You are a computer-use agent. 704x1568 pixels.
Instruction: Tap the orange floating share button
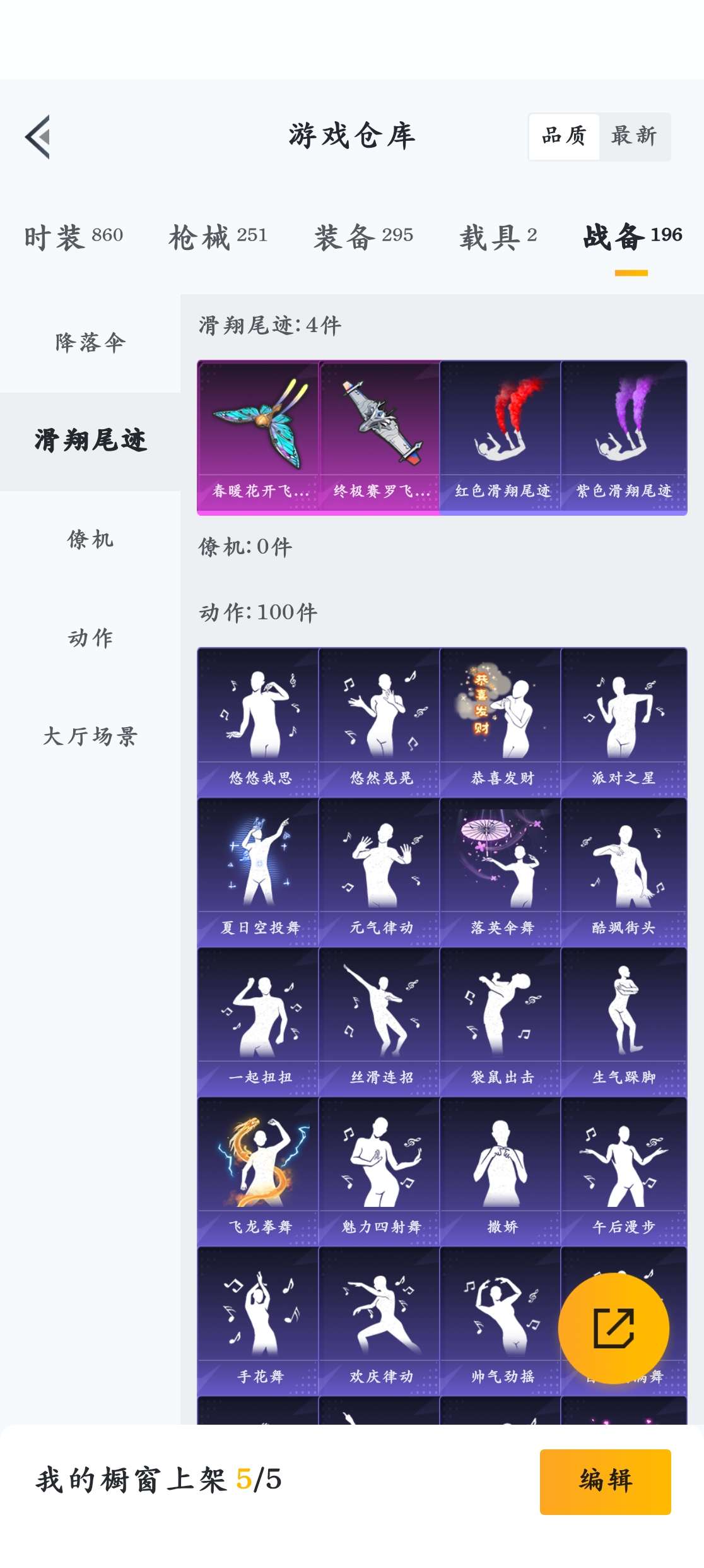coord(613,1328)
